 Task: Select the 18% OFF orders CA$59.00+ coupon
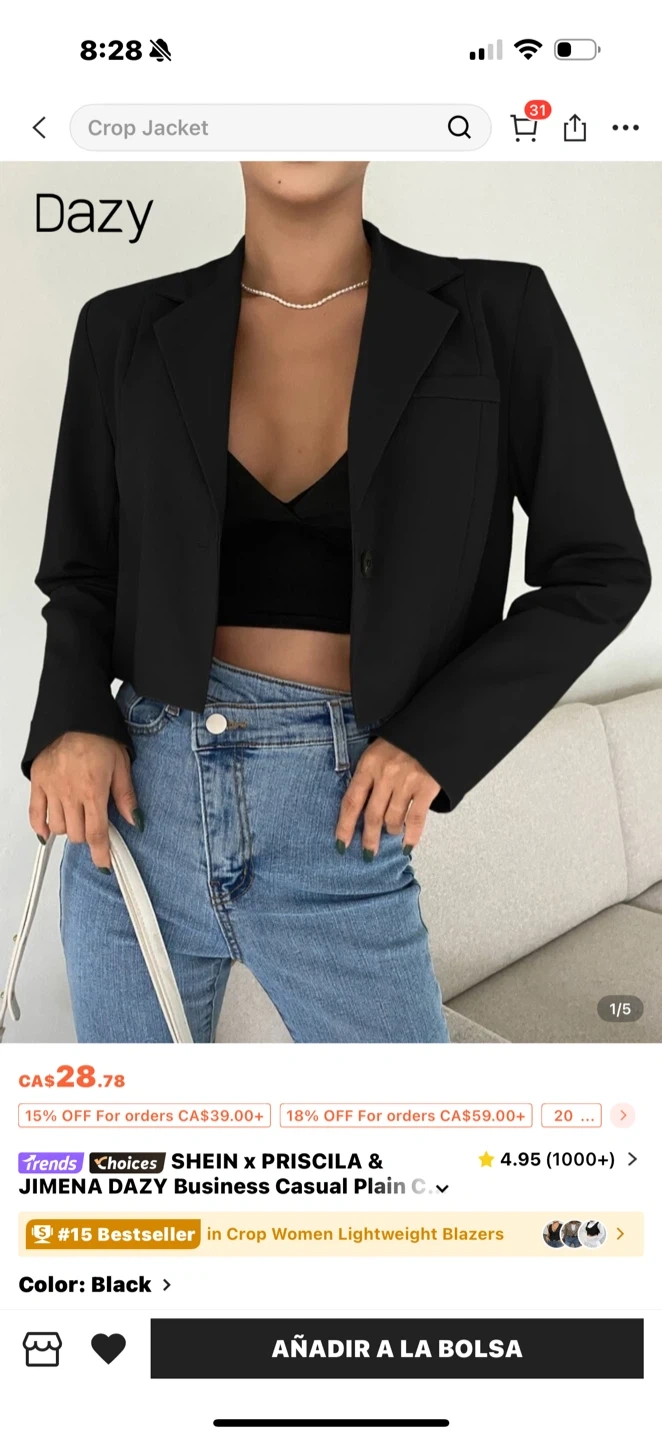coord(406,1115)
